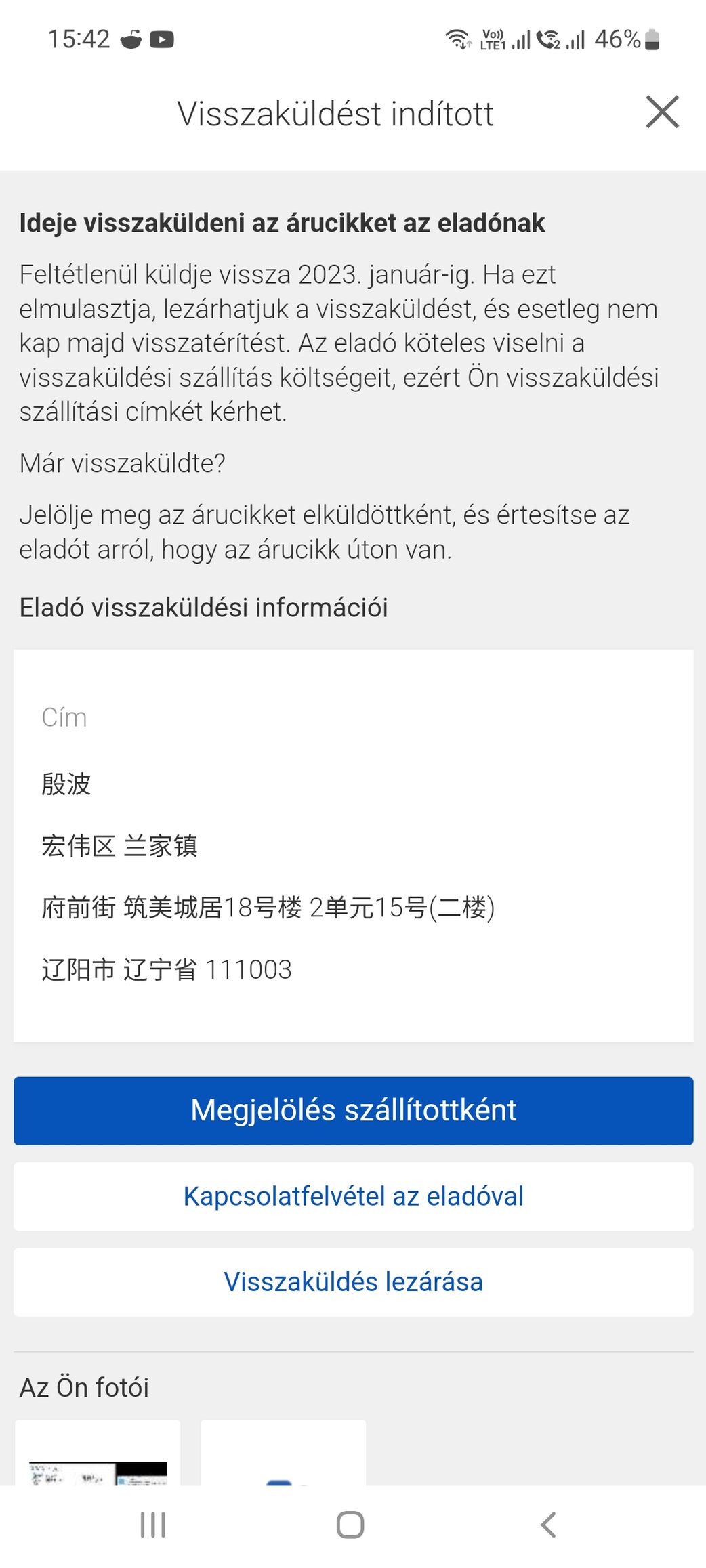Viewport: 706px width, 1568px height.
Task: Tap Megjelölés szállítottként button
Action: pos(353,1111)
